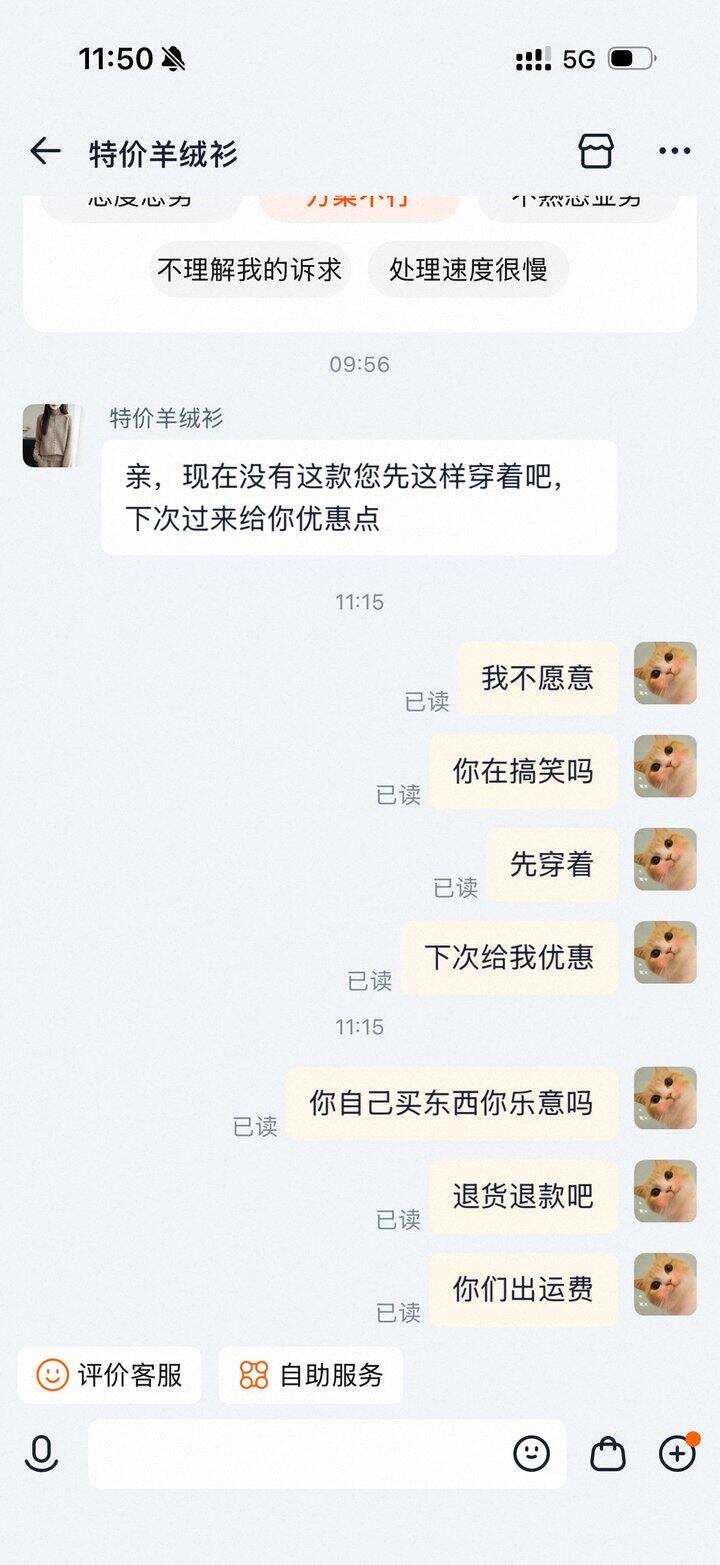Open the emoji picker

[531, 1453]
